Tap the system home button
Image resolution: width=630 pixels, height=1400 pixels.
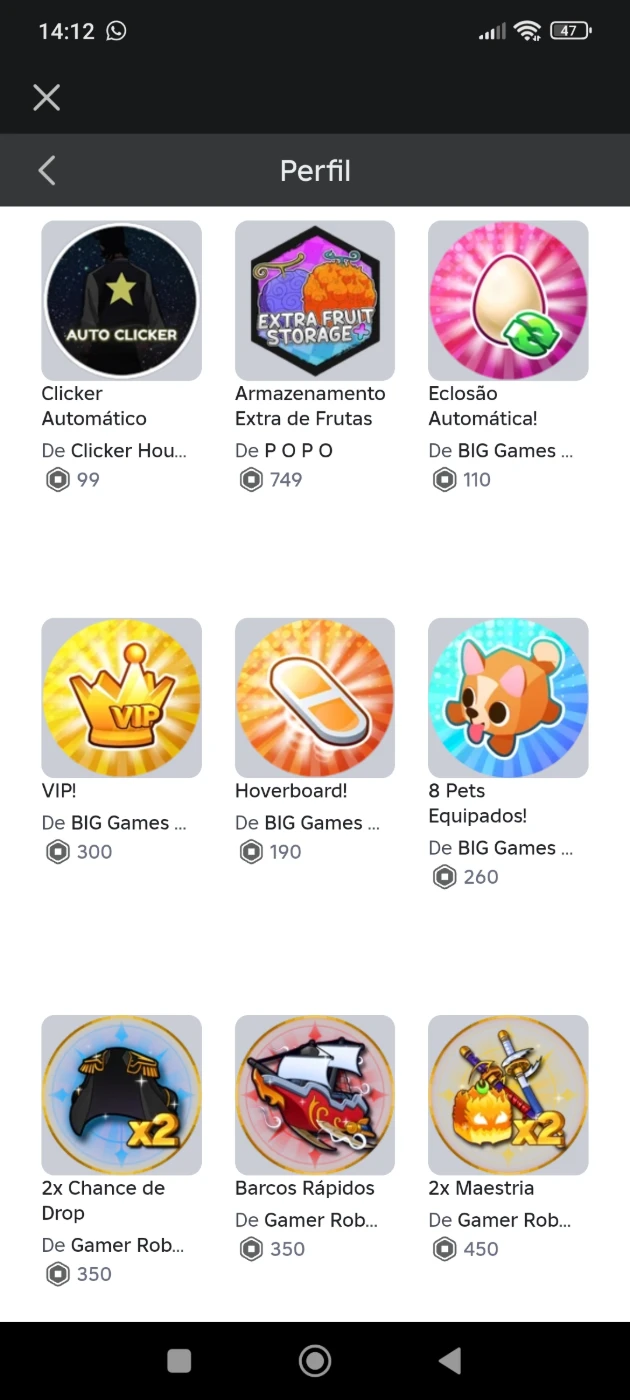[315, 1360]
